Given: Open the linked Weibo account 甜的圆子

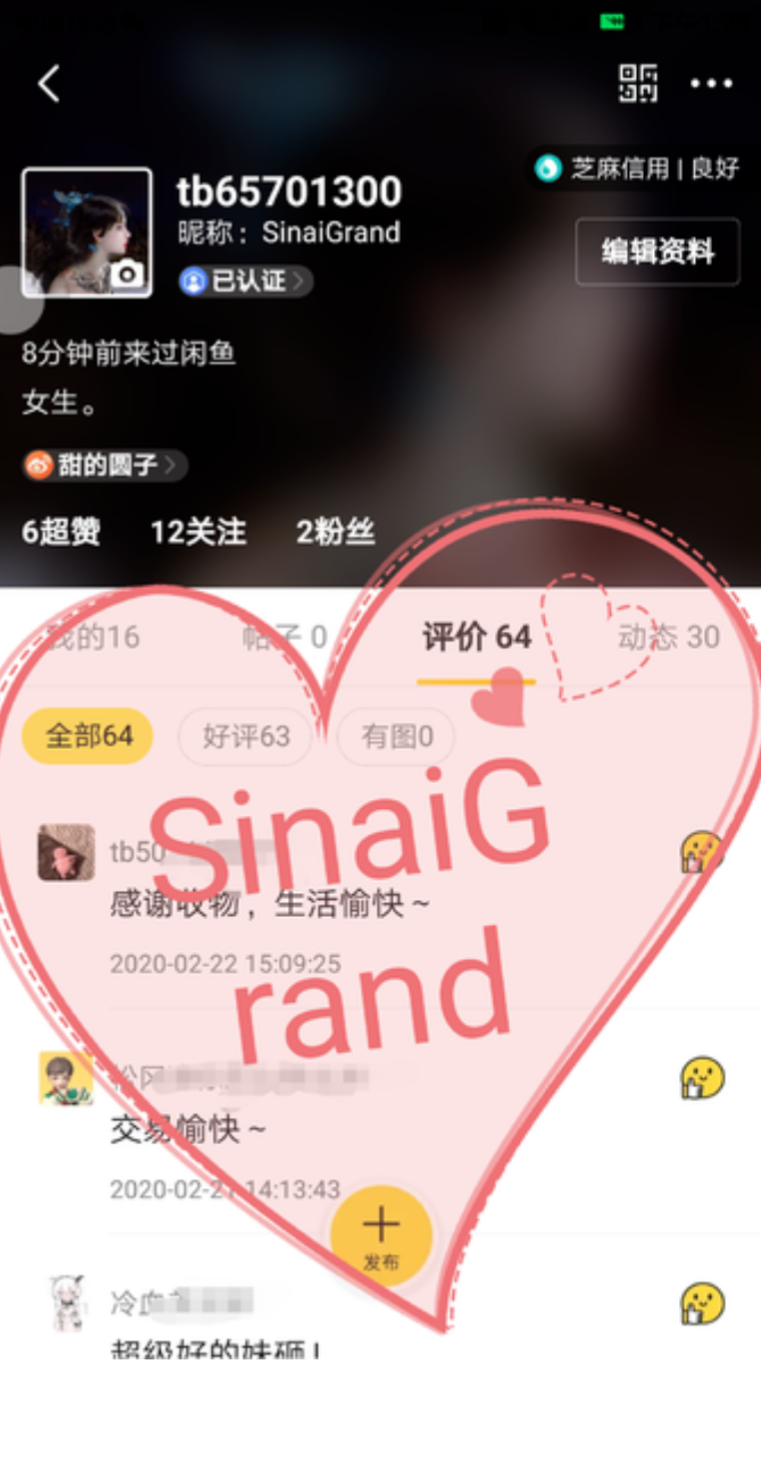Looking at the screenshot, I should coord(105,465).
